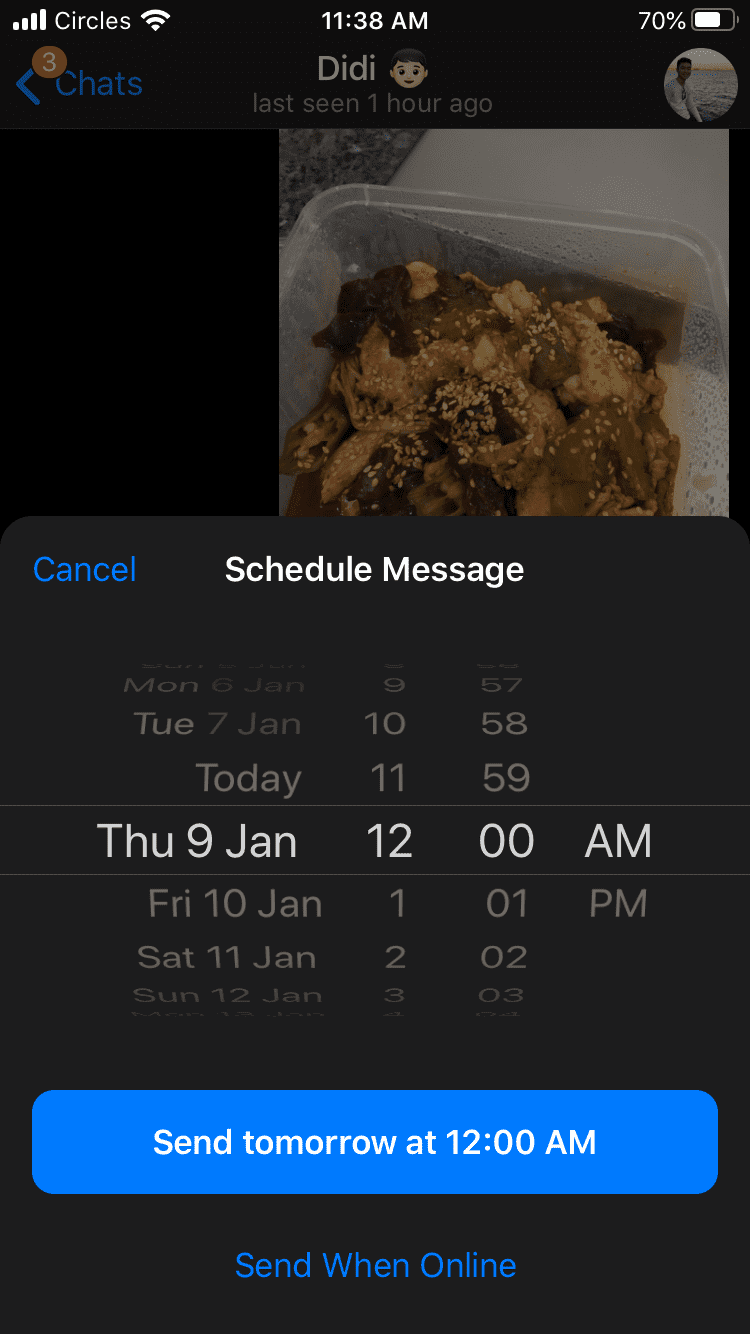Screen dimensions: 750x1334
Task: Choose Send When Online option
Action: 375,1266
